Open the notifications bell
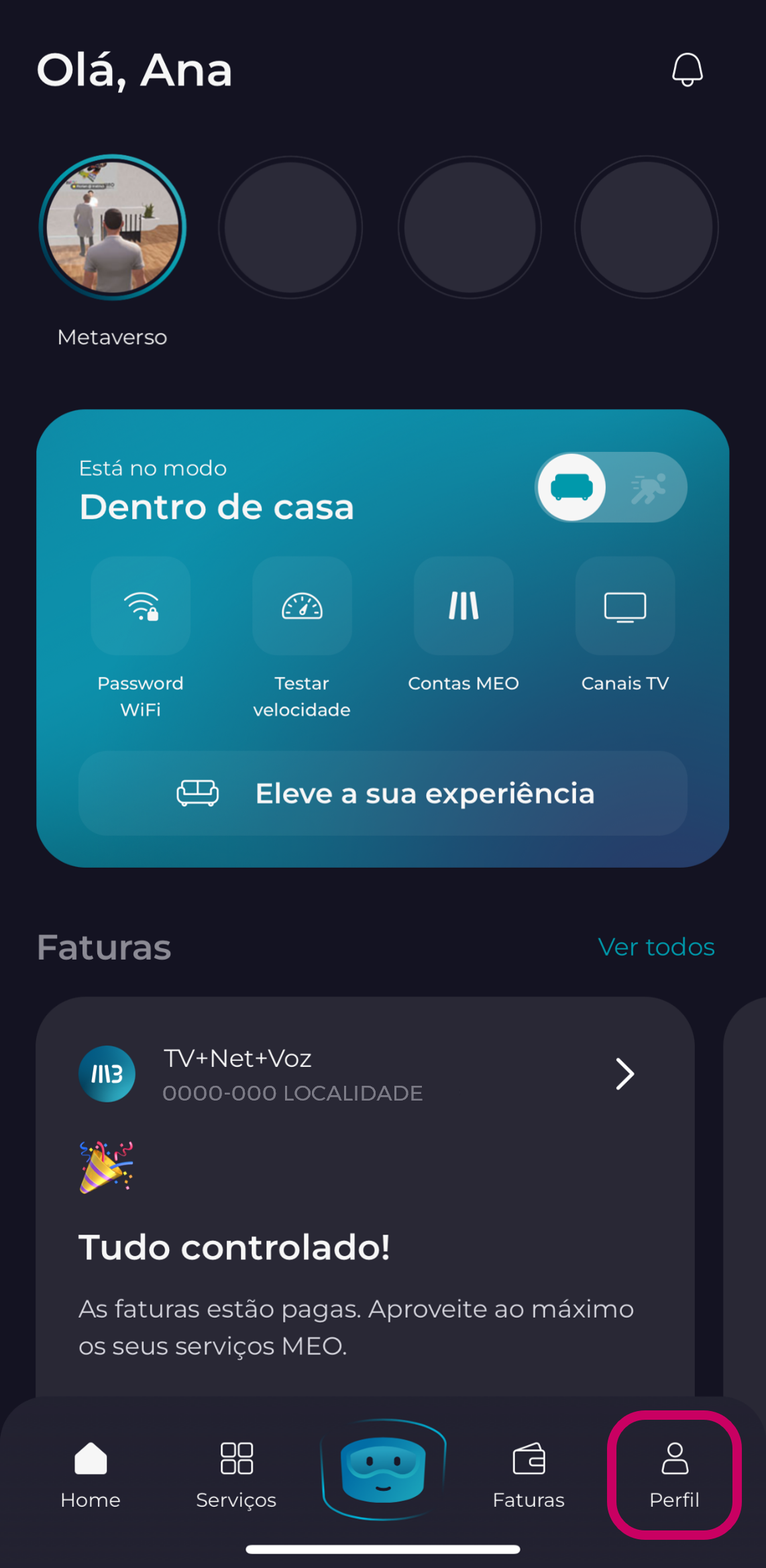Screen dimensions: 766x1568 (687, 70)
